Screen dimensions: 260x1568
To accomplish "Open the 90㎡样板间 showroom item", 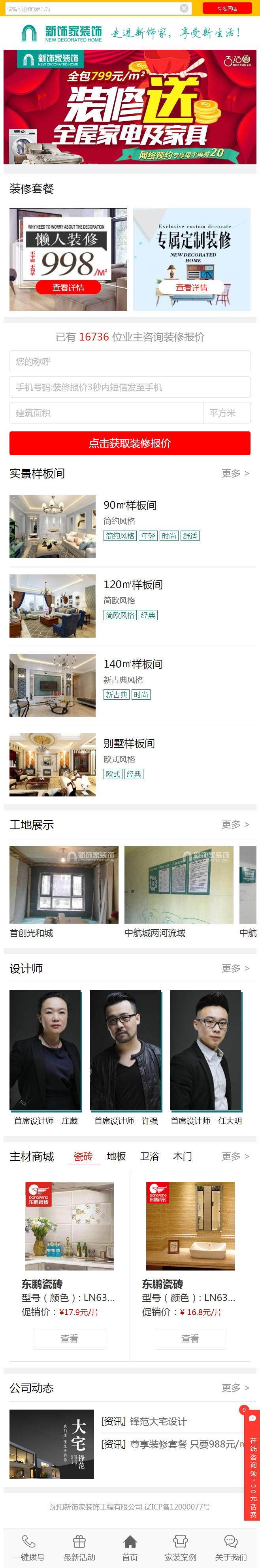I will click(x=130, y=527).
